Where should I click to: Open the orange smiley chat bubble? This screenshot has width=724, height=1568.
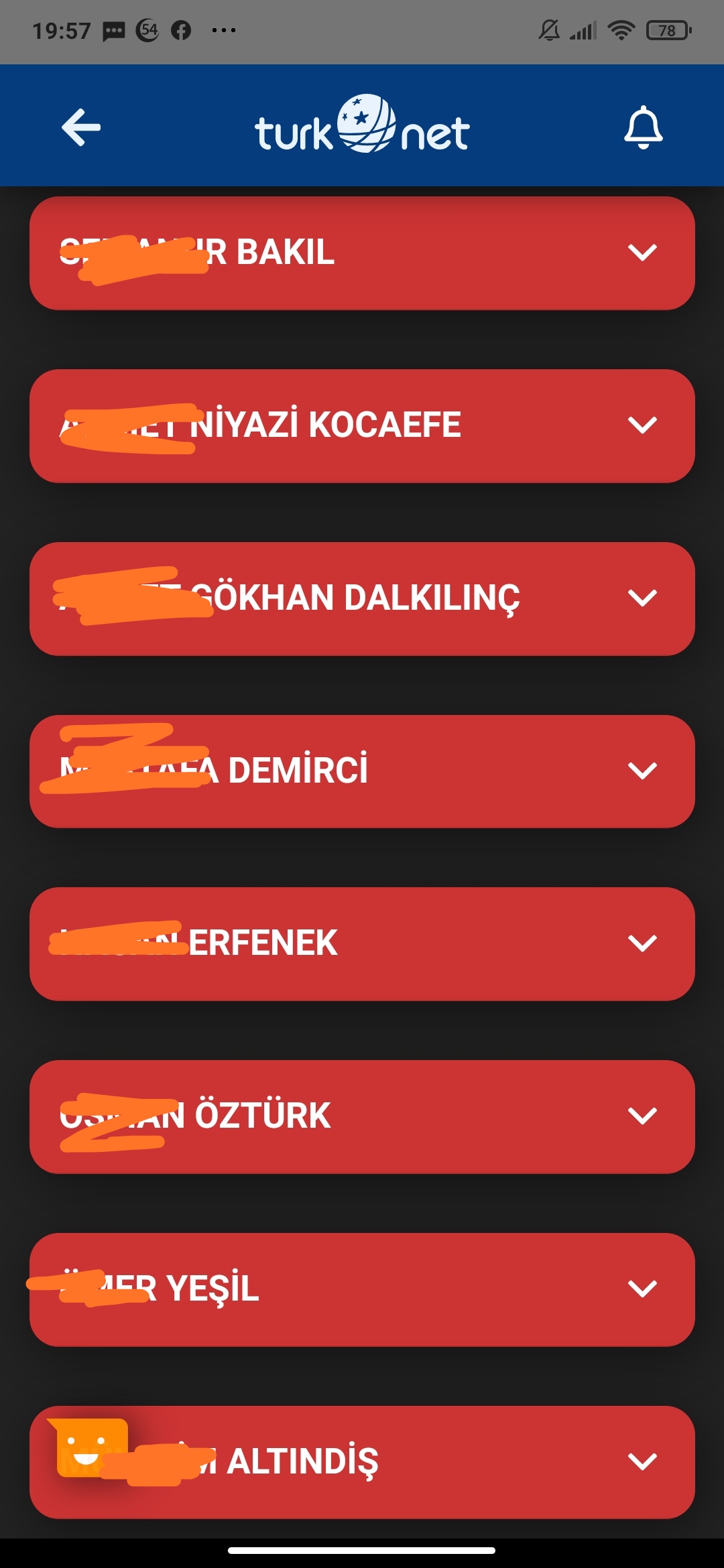coord(89,1447)
